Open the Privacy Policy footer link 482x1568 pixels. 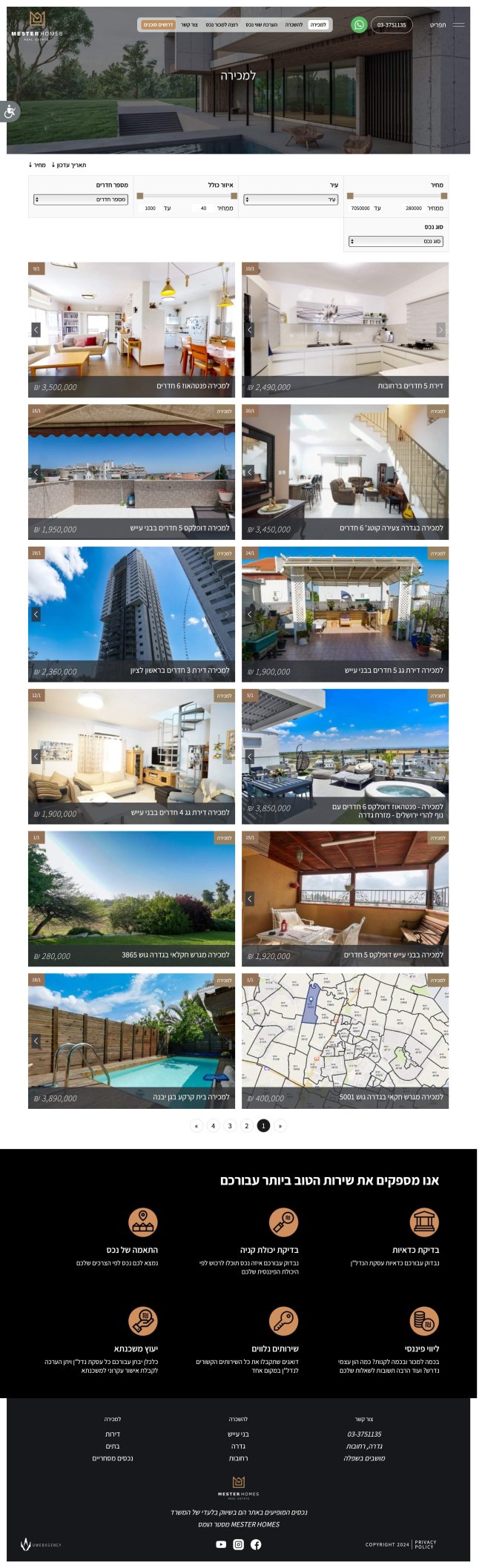pos(426,1544)
